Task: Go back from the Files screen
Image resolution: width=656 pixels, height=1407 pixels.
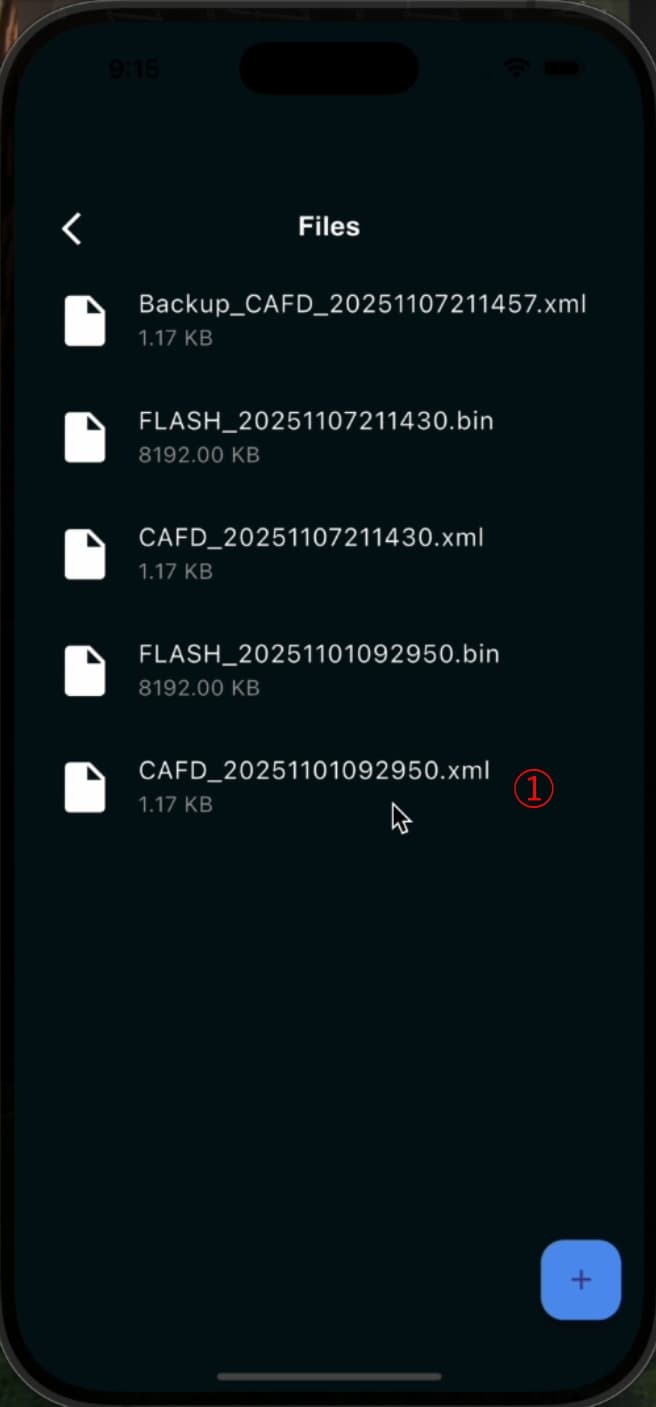Action: point(72,229)
